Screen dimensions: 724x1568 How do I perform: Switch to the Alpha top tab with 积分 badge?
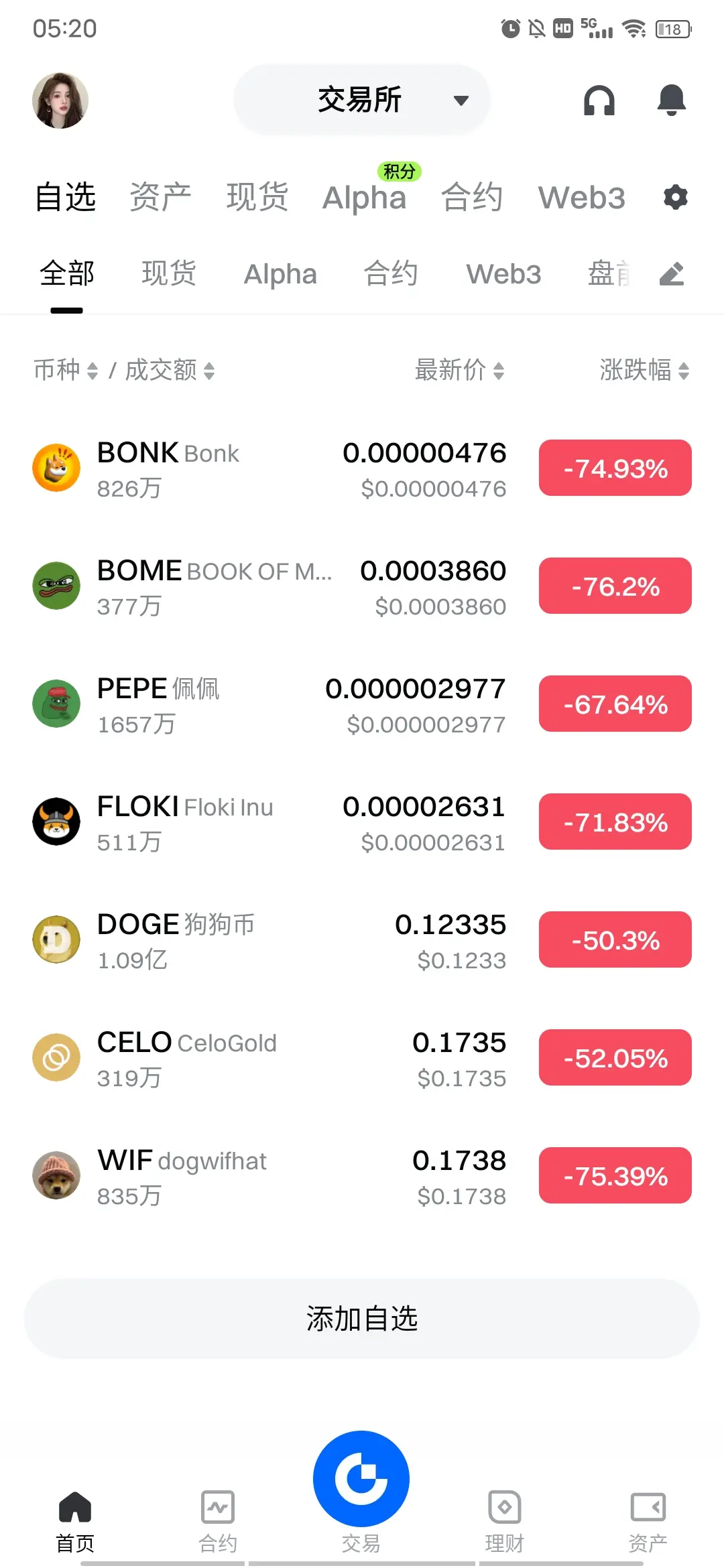click(365, 197)
